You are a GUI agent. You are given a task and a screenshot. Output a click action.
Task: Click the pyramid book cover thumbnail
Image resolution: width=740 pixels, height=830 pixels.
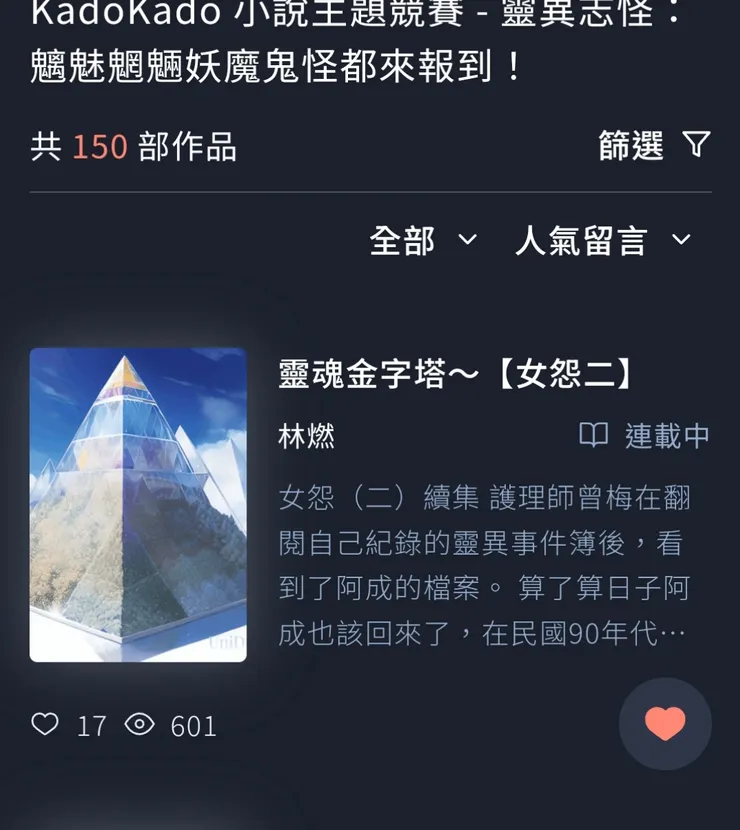click(x=138, y=503)
